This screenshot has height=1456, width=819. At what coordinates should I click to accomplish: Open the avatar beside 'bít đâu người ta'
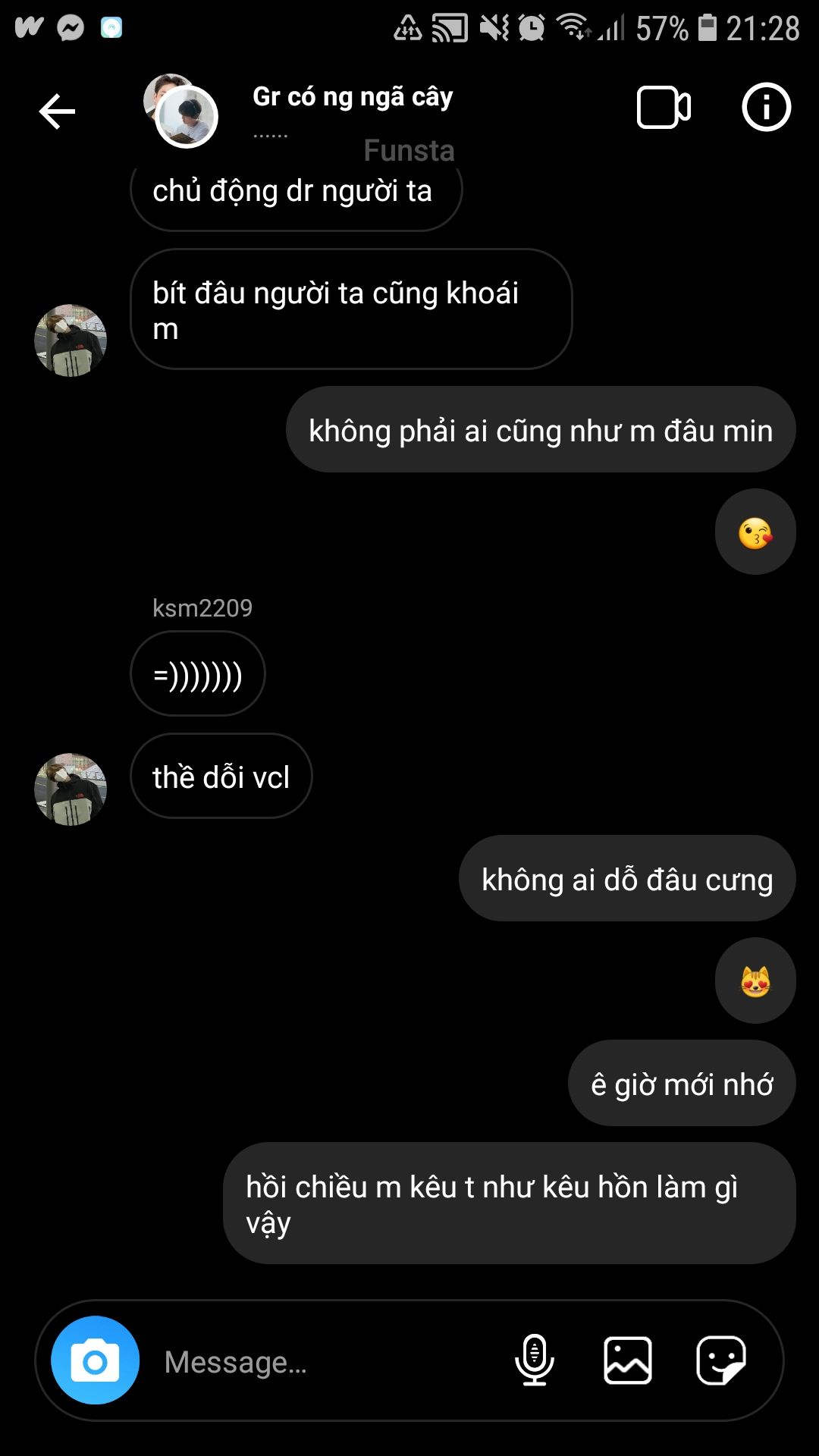pyautogui.click(x=71, y=340)
